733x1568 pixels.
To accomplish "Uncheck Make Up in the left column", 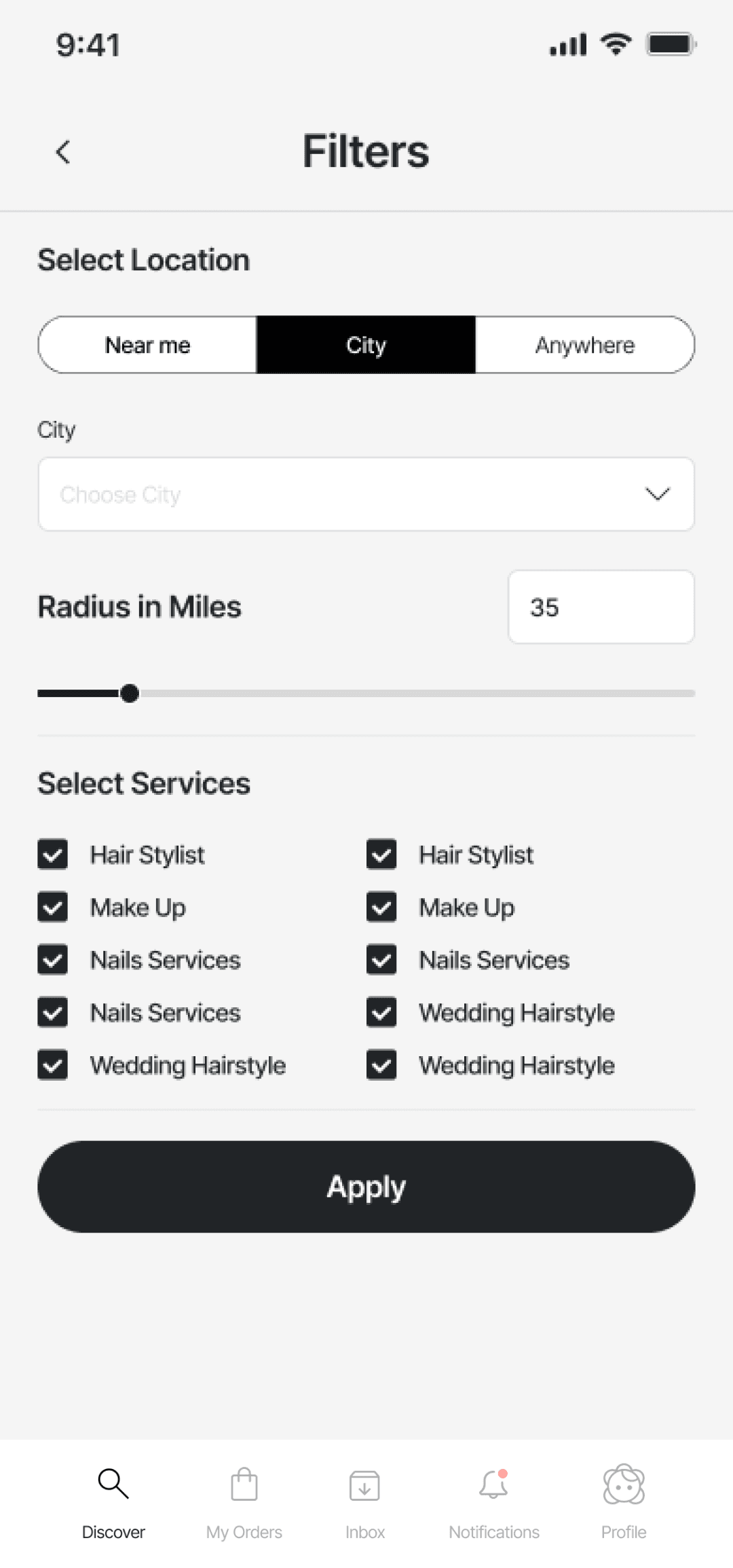I will coord(53,908).
